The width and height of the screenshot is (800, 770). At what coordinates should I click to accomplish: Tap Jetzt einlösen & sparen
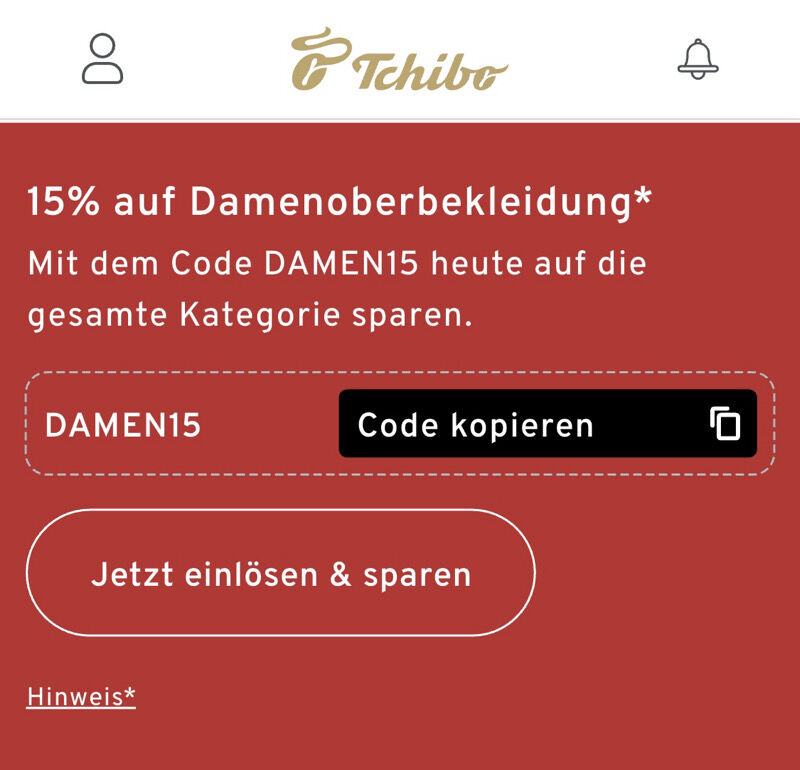pos(280,574)
